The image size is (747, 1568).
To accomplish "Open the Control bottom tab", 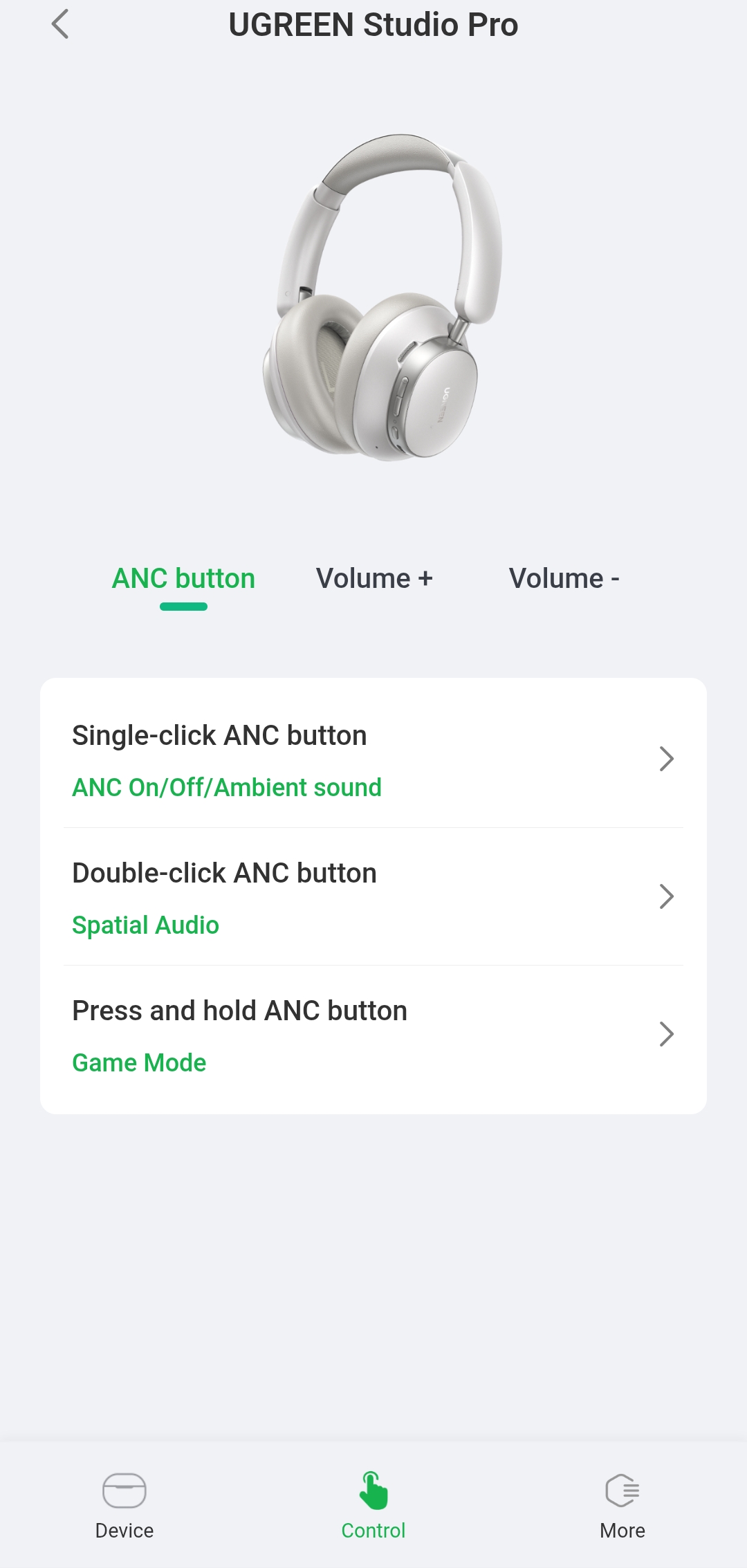I will point(373,1506).
